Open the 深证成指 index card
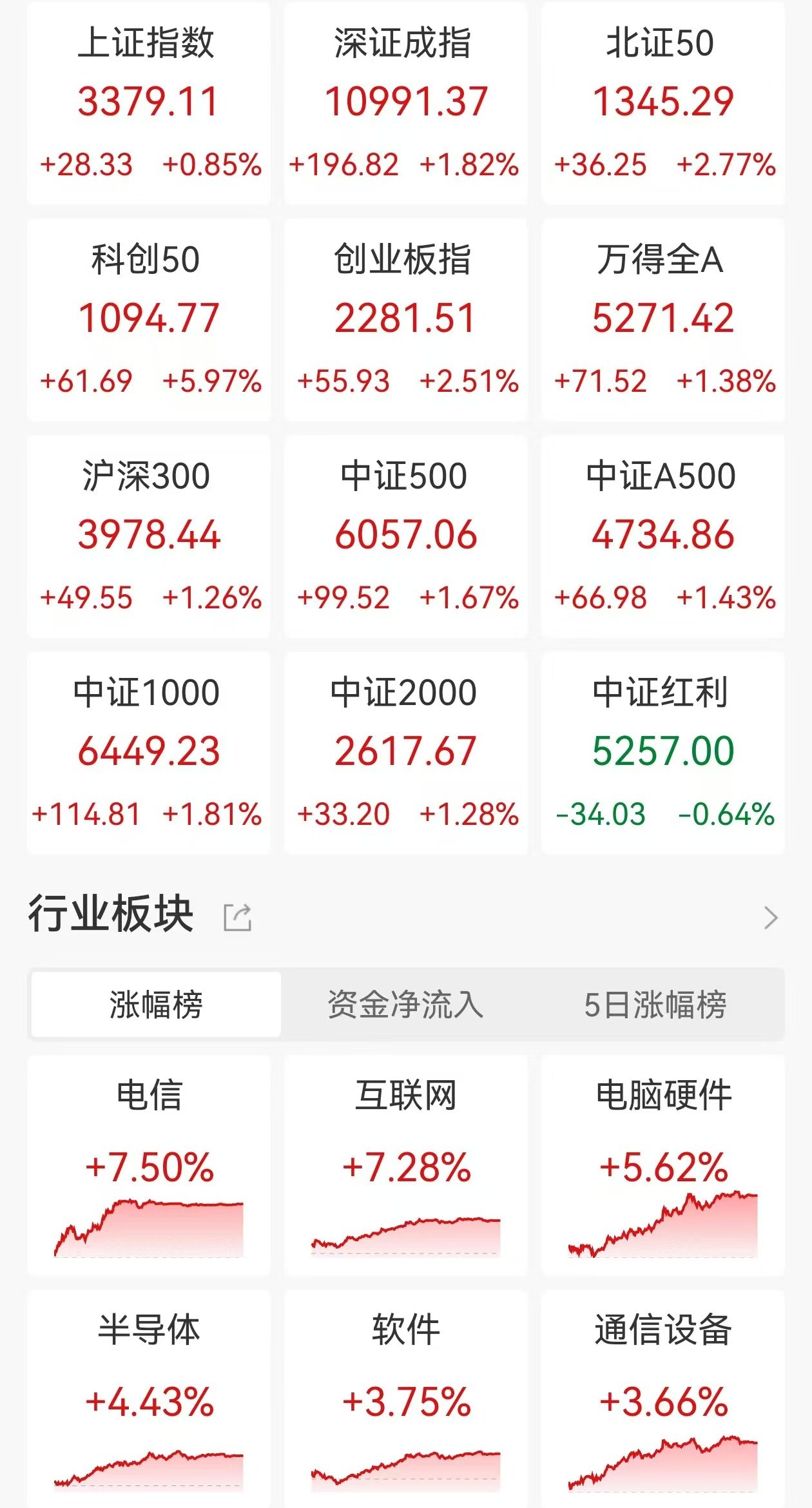This screenshot has width=812, height=1508. coord(406,104)
